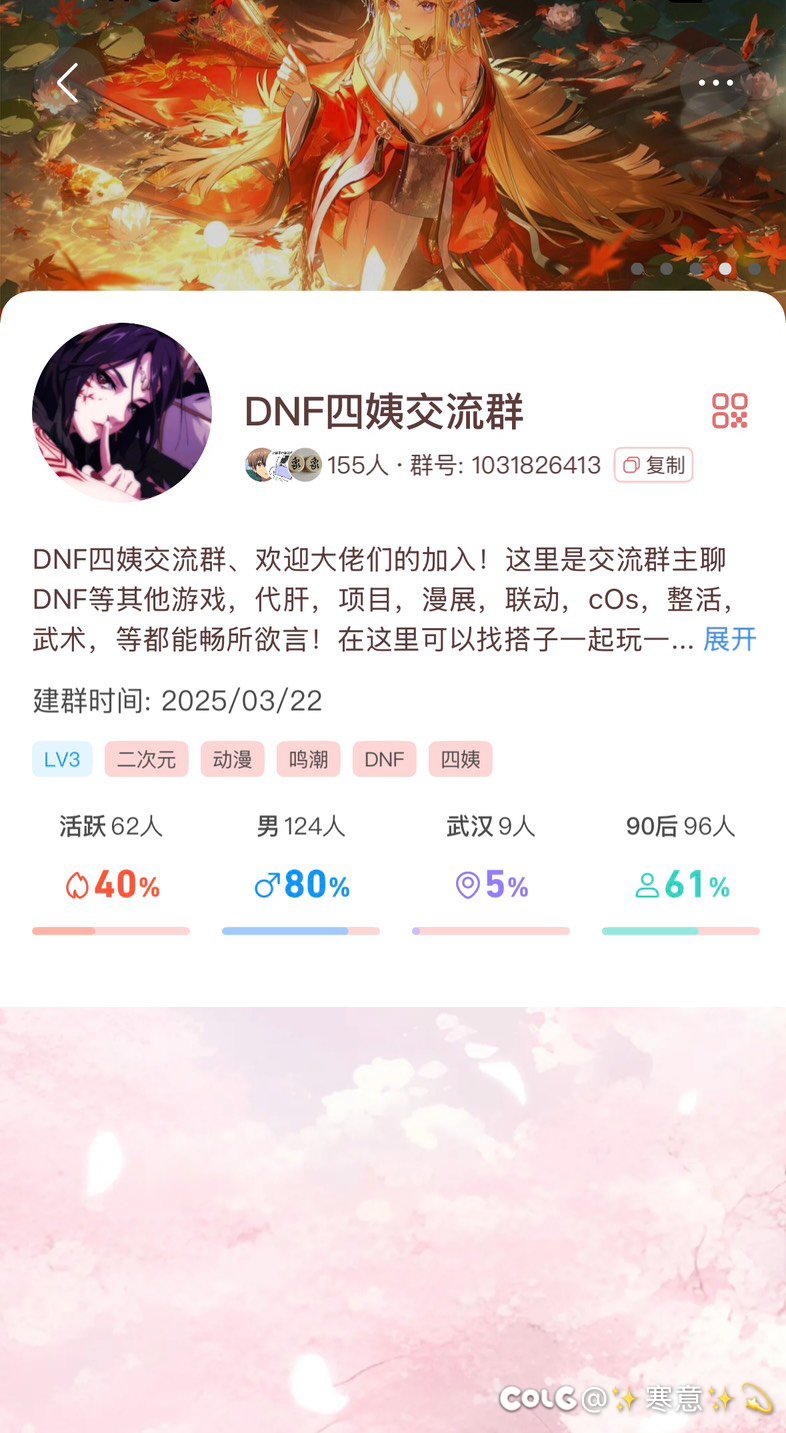Viewport: 786px width, 1433px height.
Task: Open the group QR code icon
Action: (729, 409)
